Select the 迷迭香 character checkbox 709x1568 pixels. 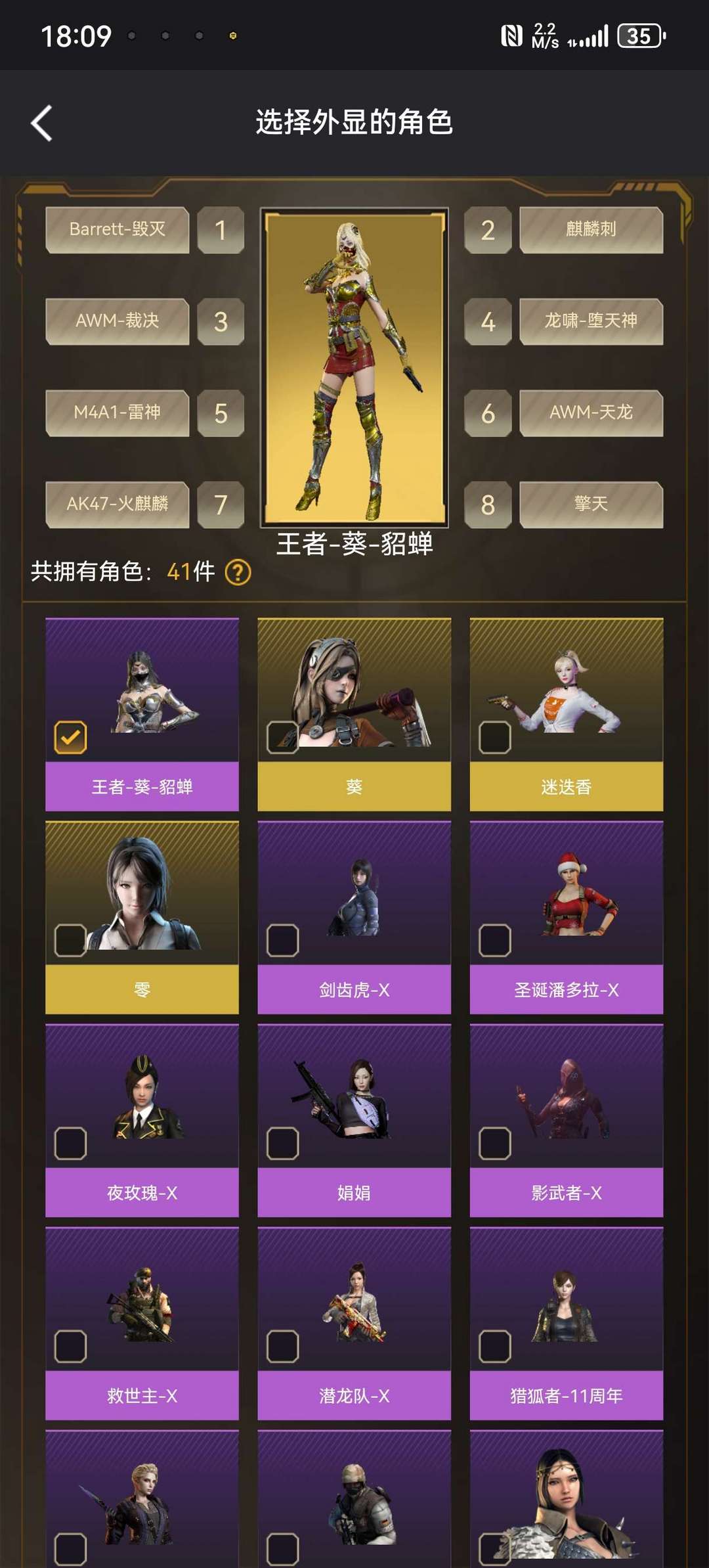(495, 737)
